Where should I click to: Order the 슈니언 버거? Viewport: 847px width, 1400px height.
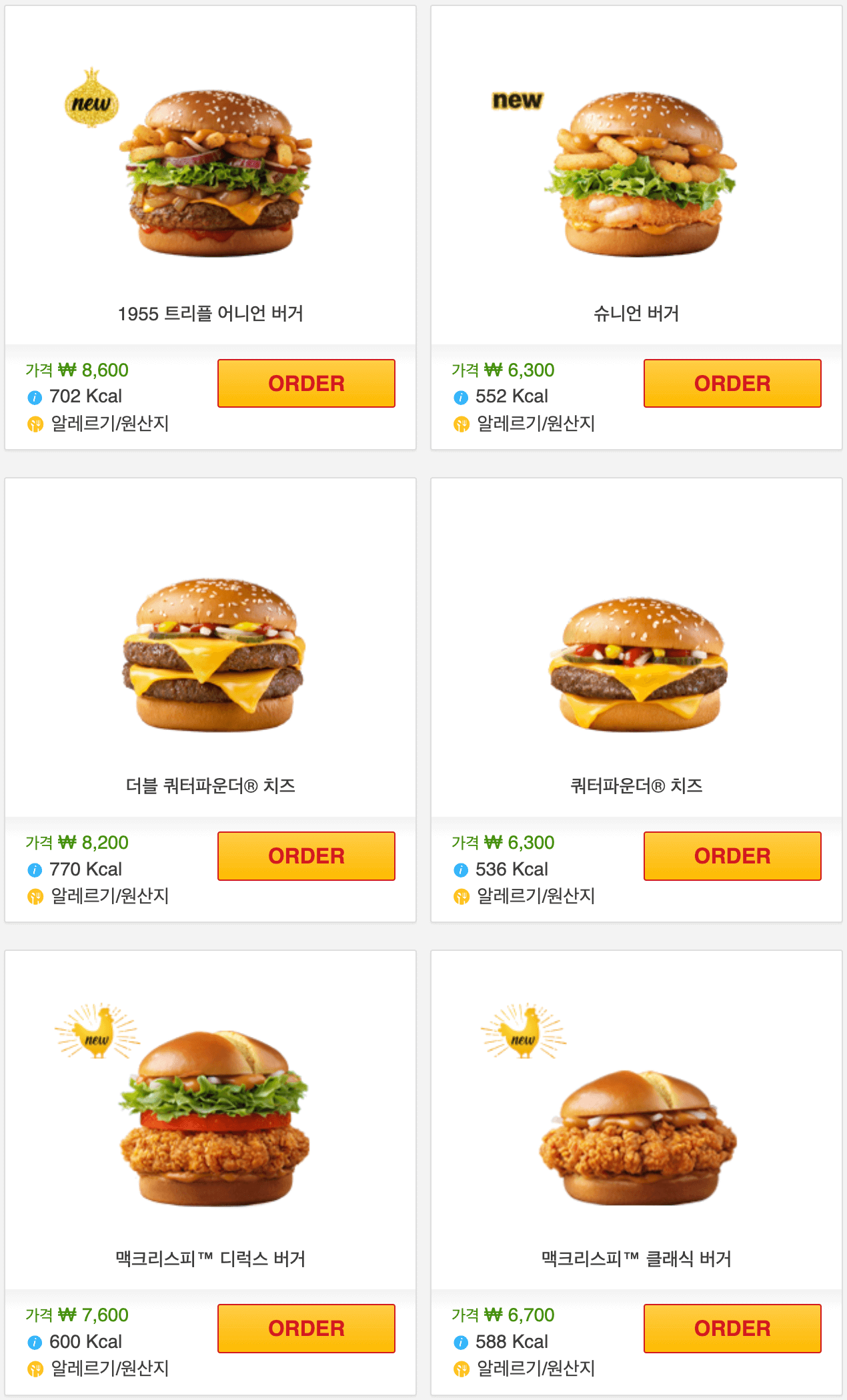point(732,383)
